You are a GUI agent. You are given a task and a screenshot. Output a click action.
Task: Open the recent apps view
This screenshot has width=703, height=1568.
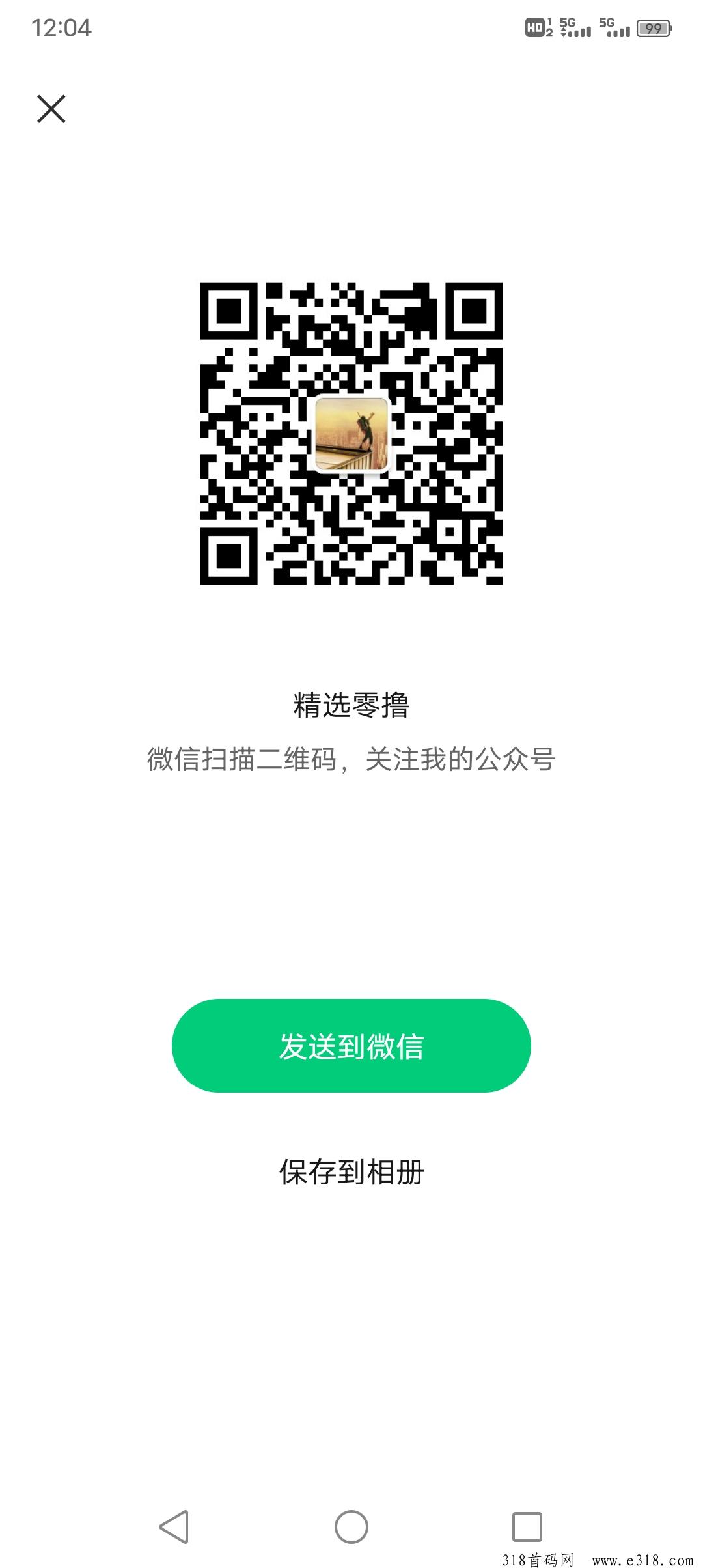pos(527,1526)
